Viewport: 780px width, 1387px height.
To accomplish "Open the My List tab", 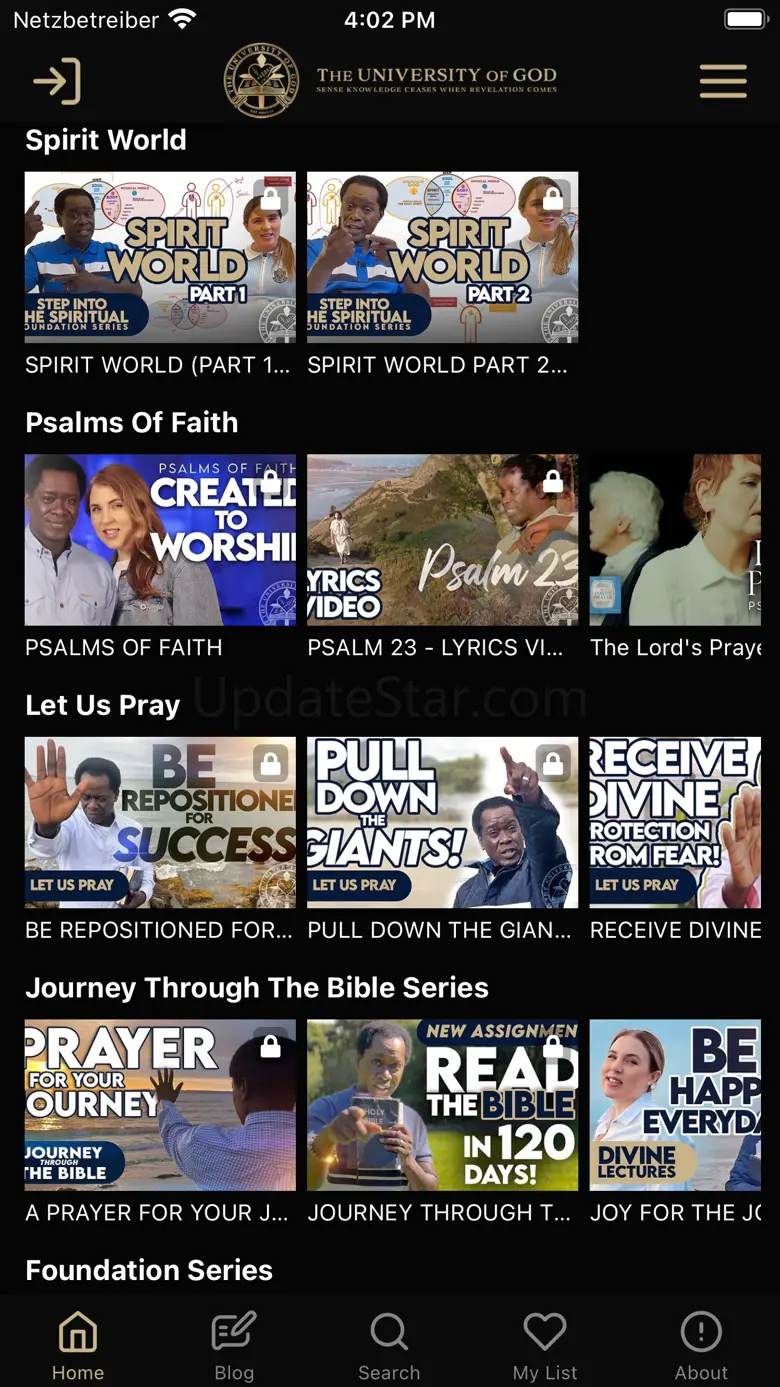I will click(x=545, y=1345).
